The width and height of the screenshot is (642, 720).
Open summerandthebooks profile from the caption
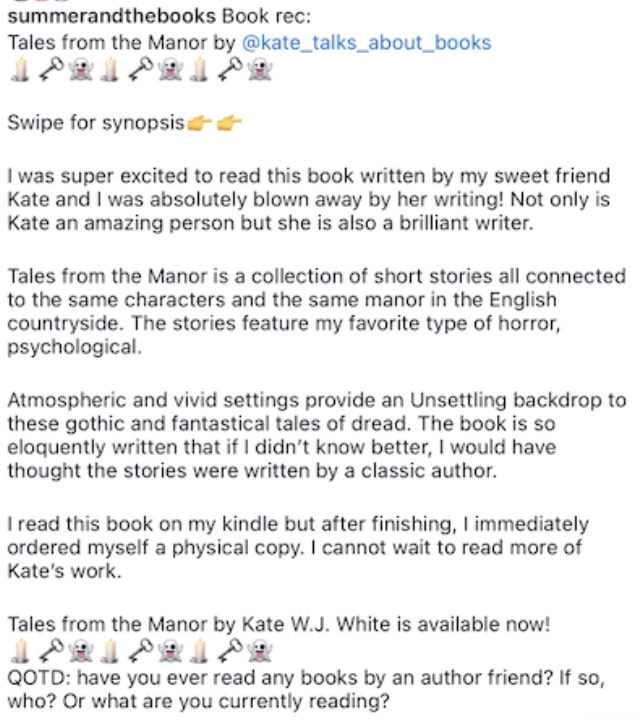click(x=112, y=17)
